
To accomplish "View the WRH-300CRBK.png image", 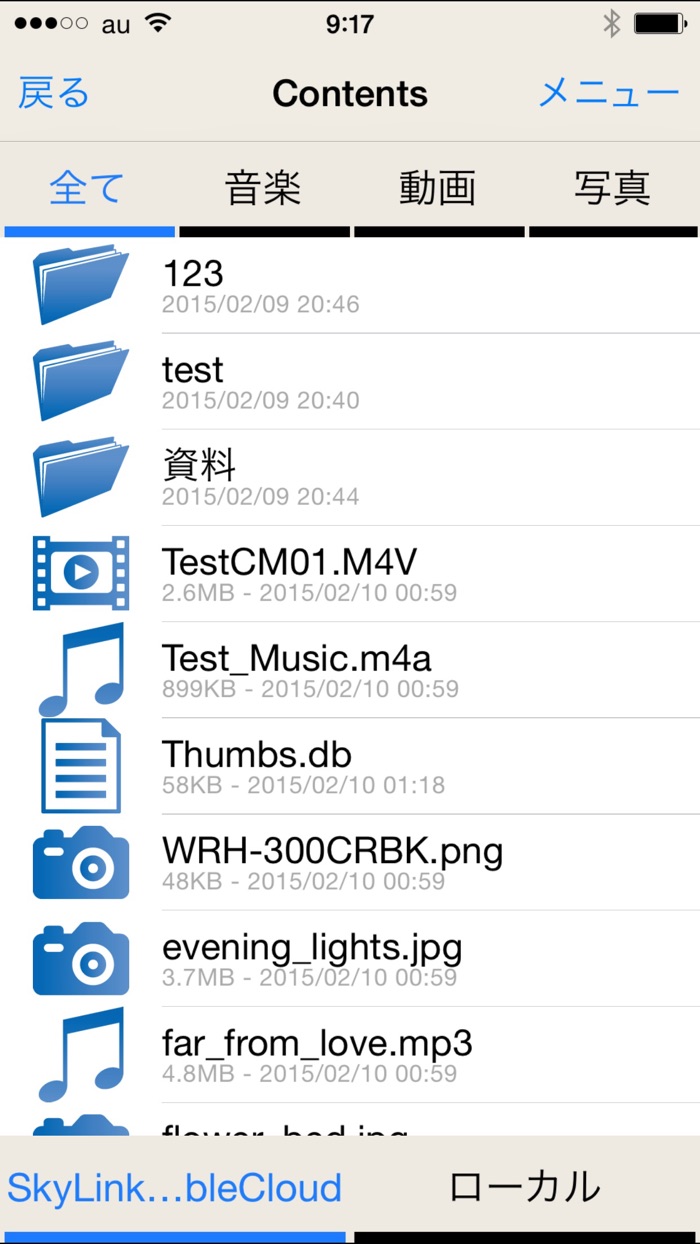I will click(350, 862).
